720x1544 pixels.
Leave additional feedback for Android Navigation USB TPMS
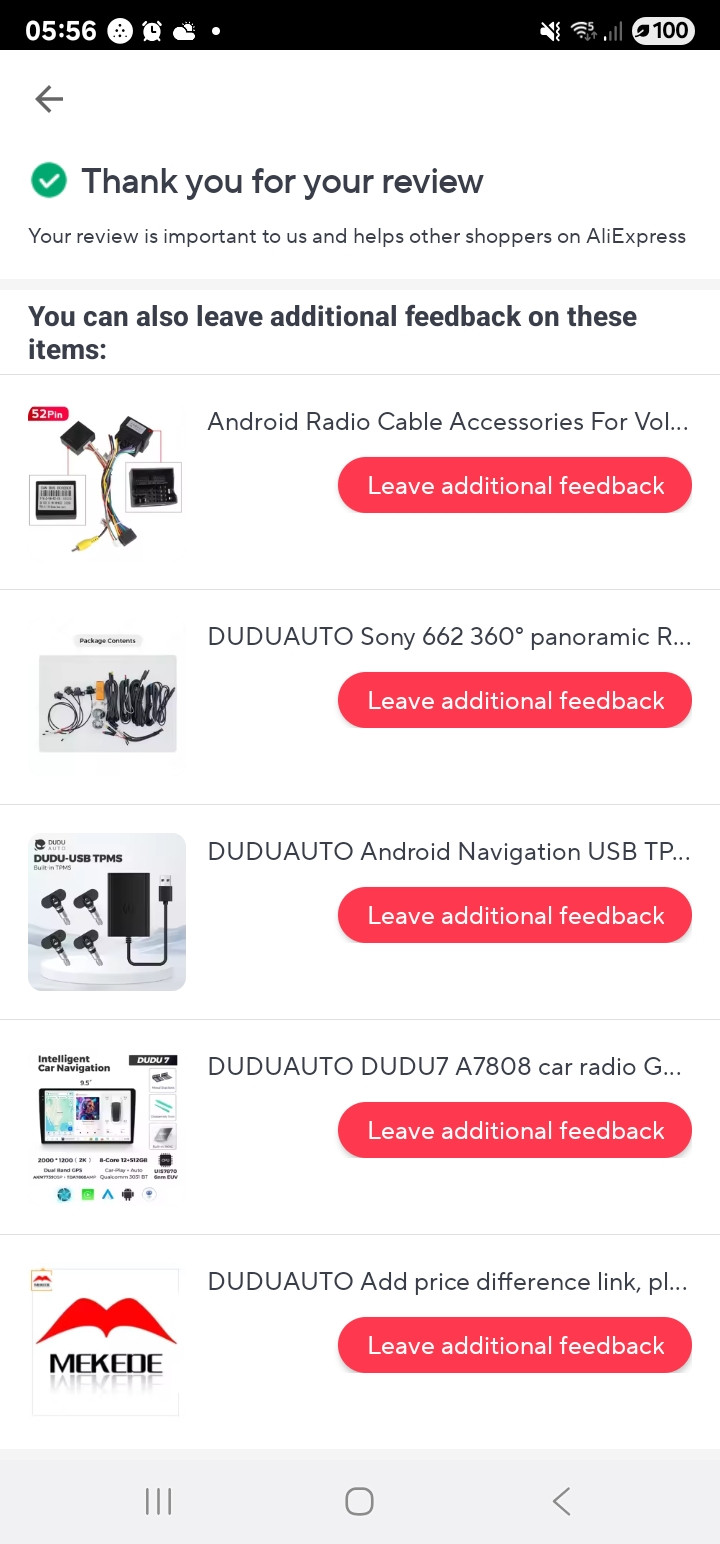[x=515, y=916]
